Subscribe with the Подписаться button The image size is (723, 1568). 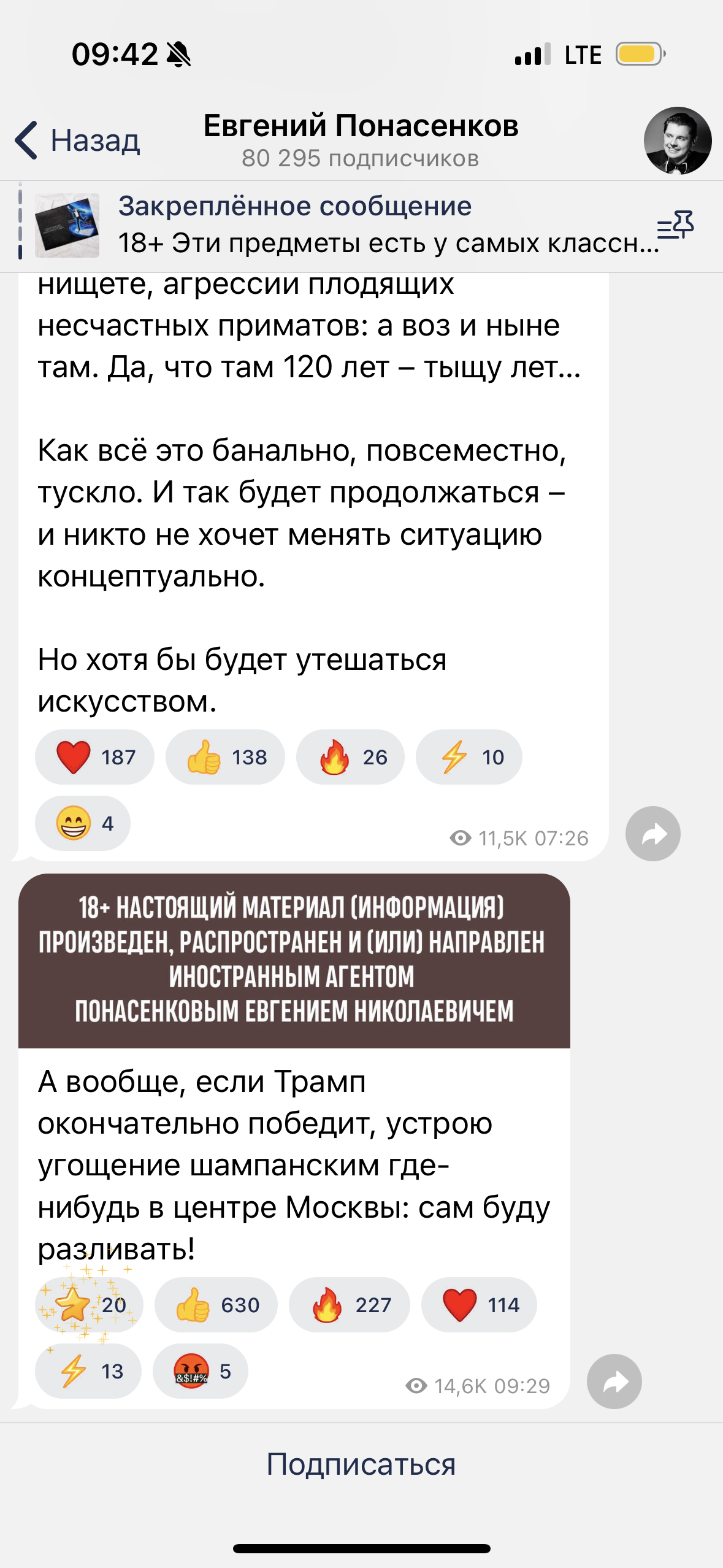pyautogui.click(x=361, y=1464)
